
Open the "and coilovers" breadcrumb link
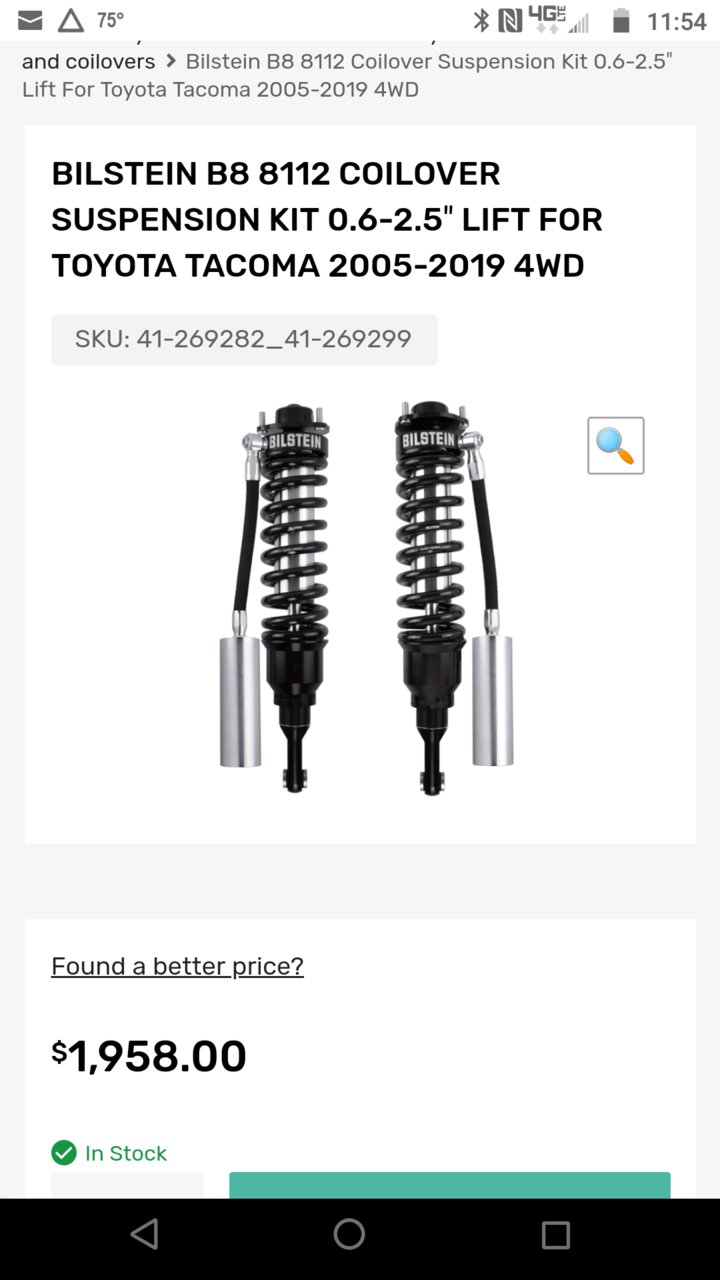[x=88, y=61]
